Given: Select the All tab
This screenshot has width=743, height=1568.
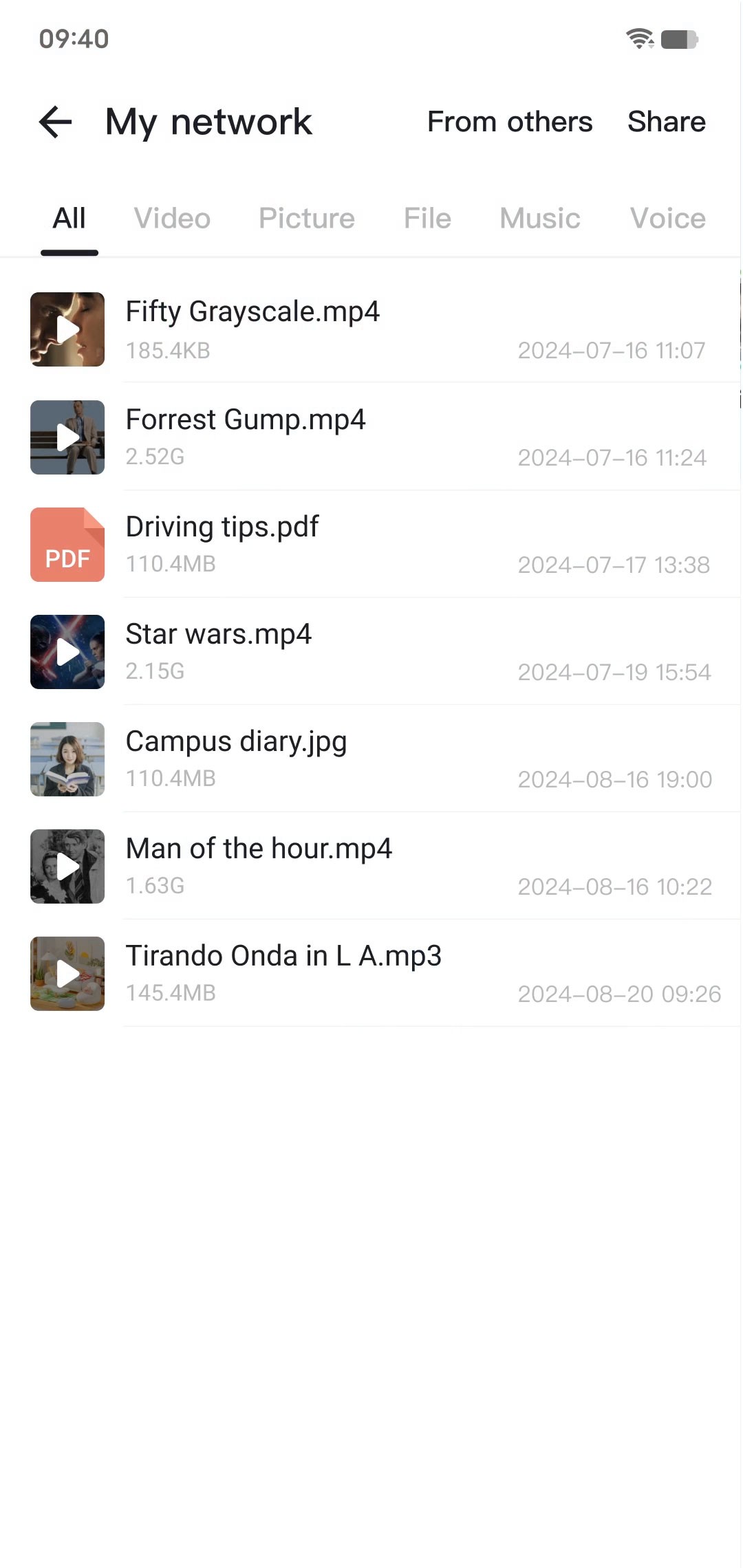Looking at the screenshot, I should tap(69, 219).
